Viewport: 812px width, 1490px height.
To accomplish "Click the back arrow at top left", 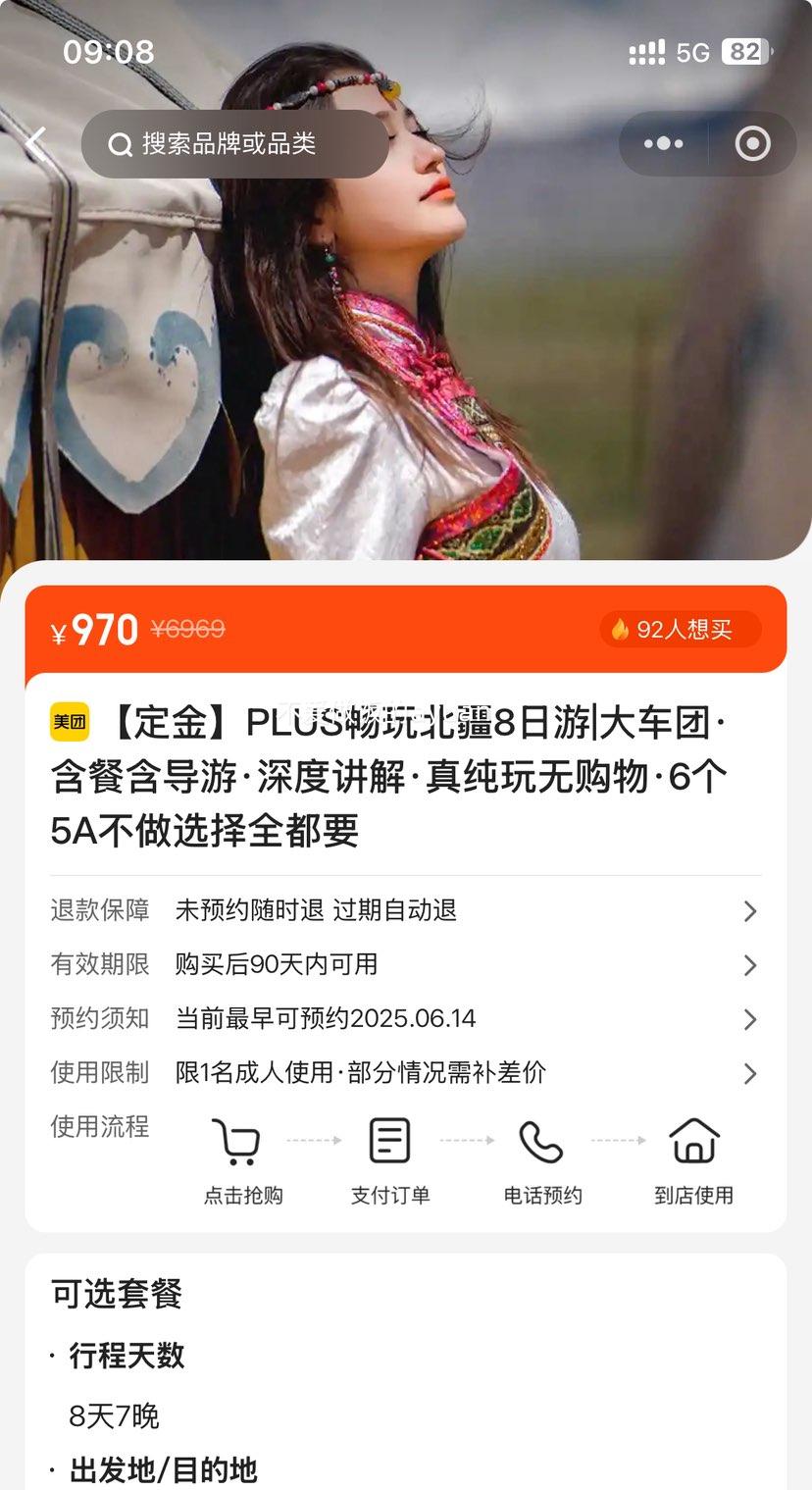I will (35, 140).
